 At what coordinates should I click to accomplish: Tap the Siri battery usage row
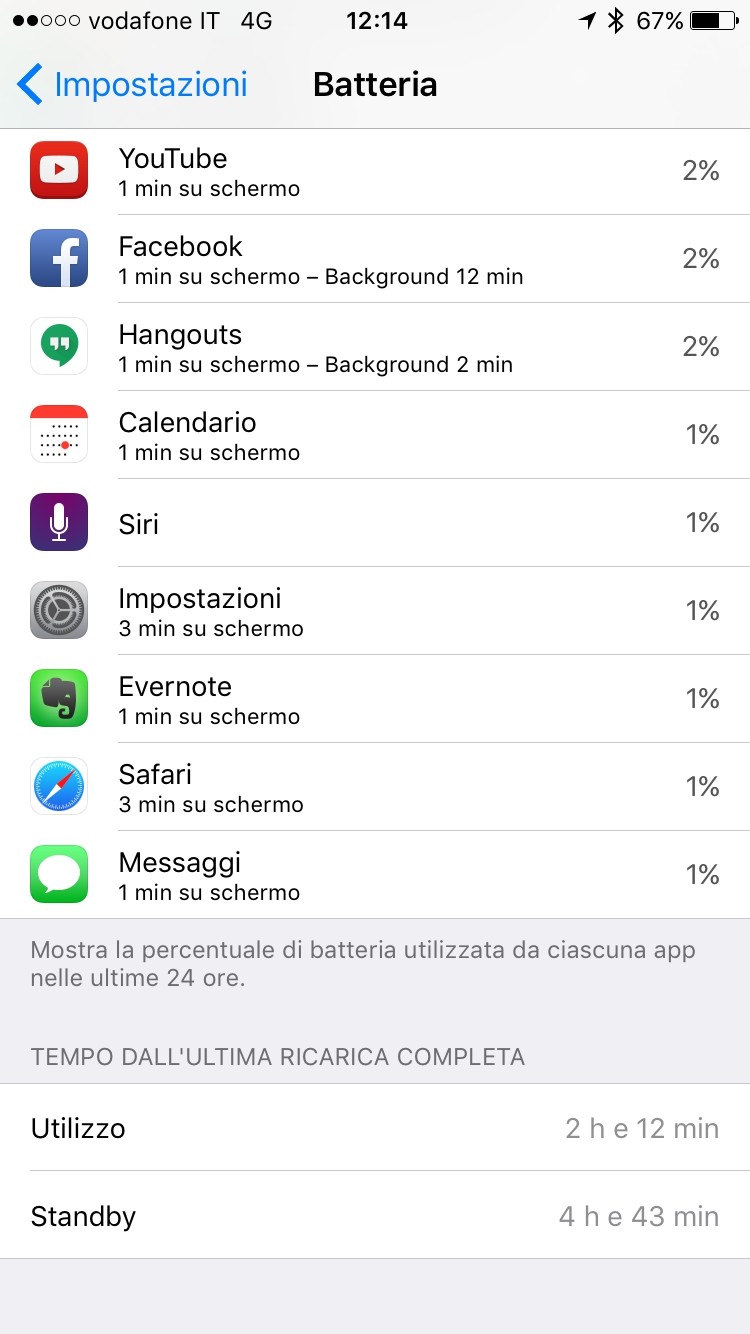(375, 523)
